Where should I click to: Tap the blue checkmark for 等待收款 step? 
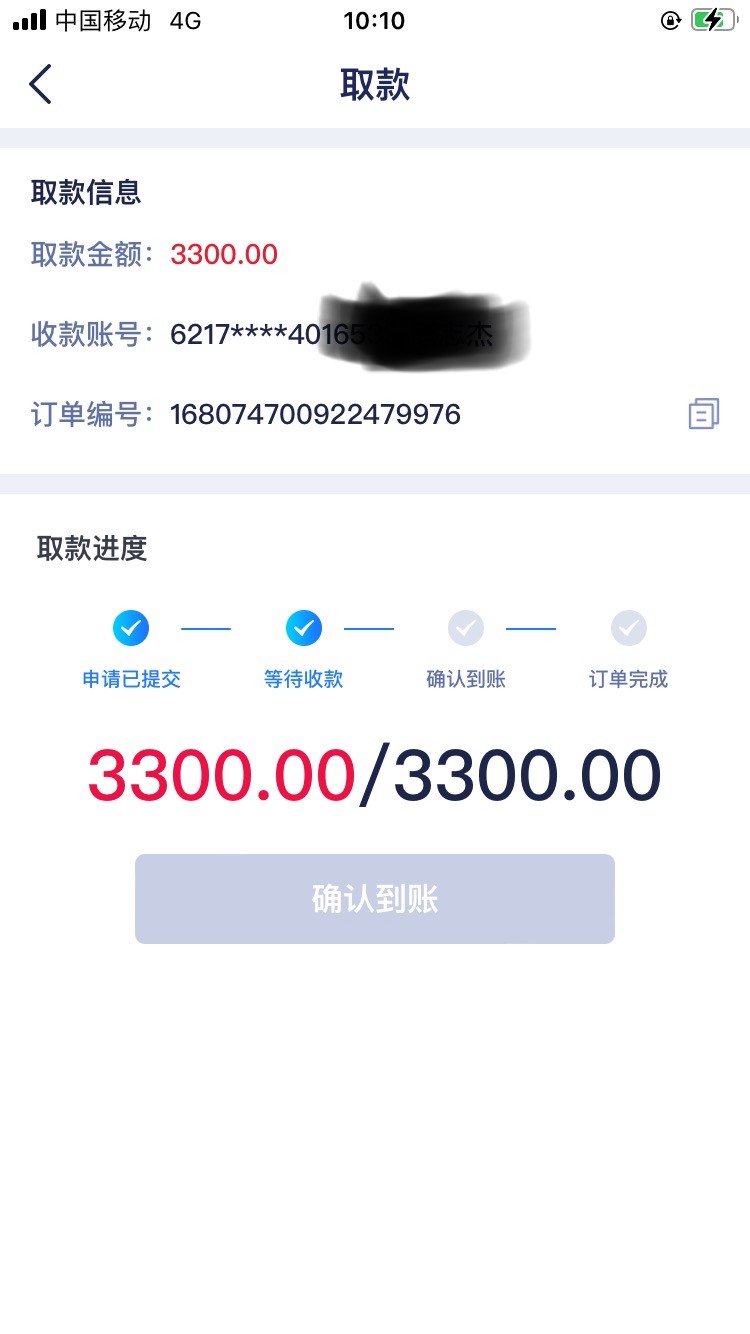point(303,627)
